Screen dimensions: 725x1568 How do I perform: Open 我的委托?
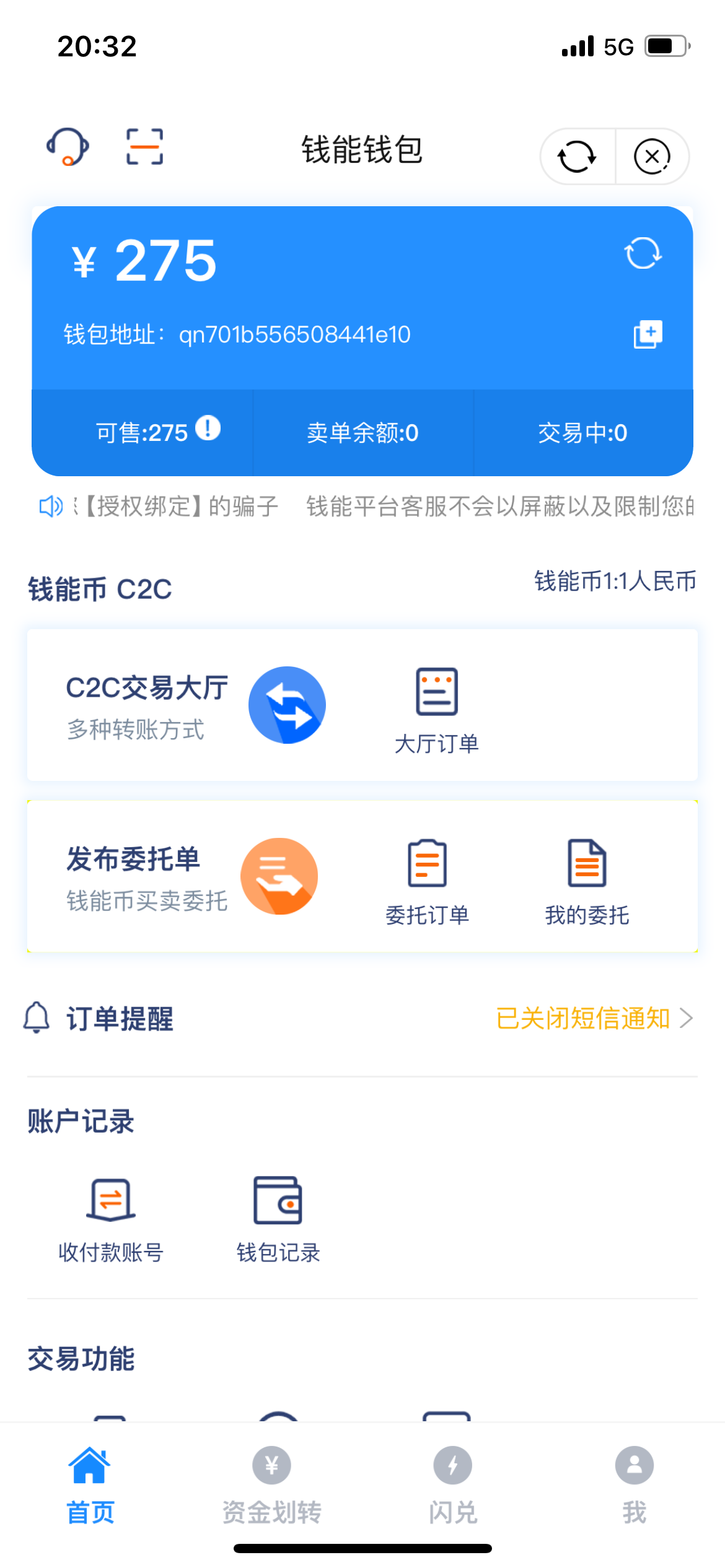pos(587,881)
